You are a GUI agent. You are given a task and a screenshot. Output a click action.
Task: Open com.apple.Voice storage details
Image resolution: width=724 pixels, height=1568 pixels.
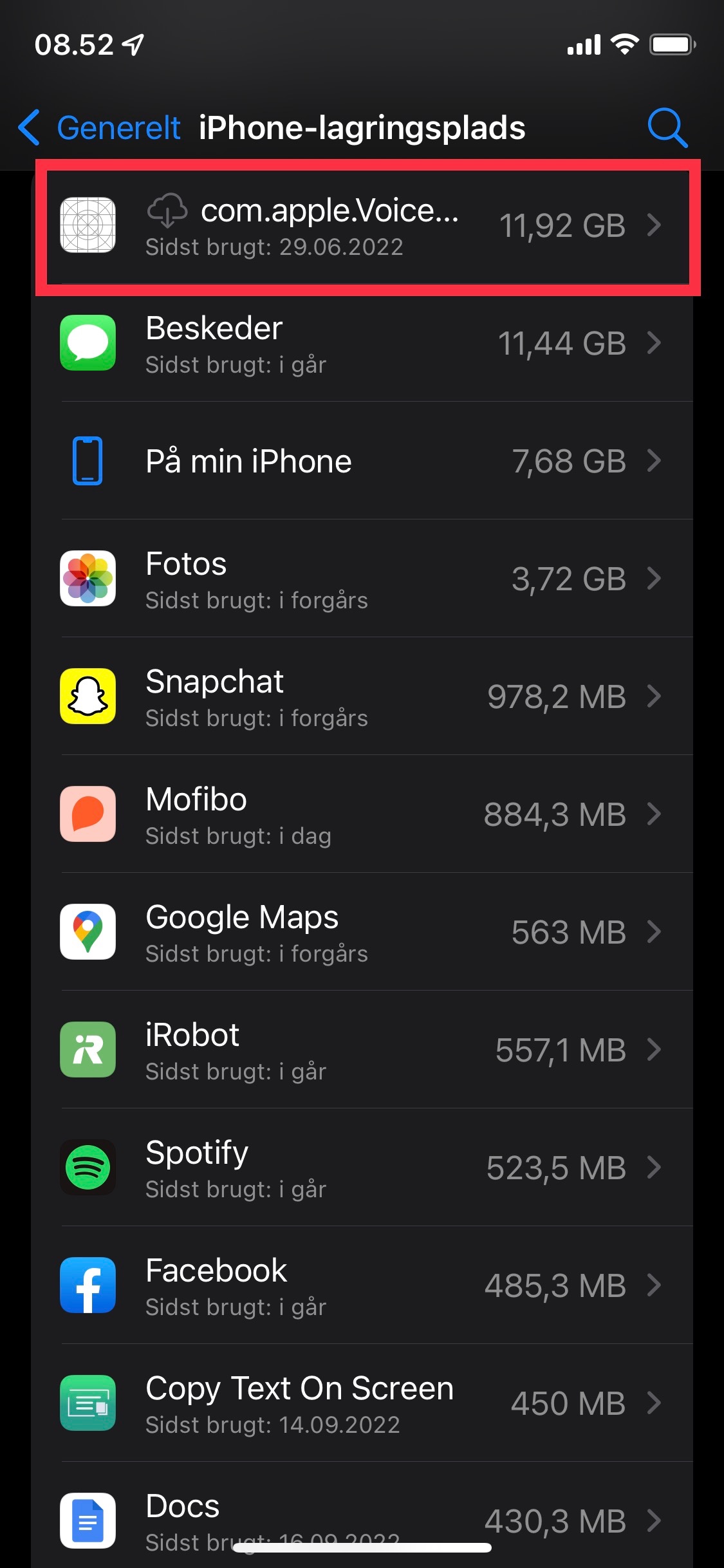pyautogui.click(x=360, y=227)
